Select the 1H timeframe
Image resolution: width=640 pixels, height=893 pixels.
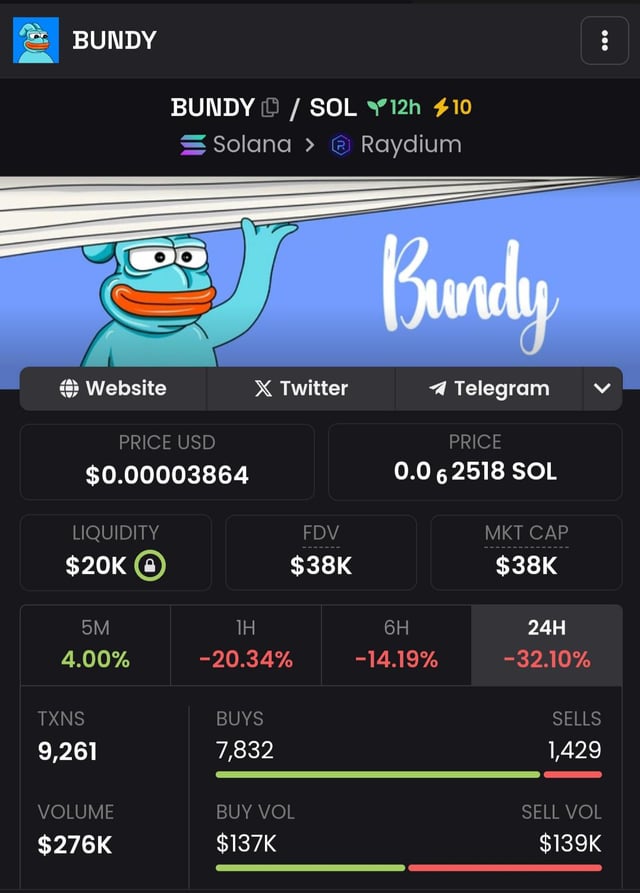coord(246,644)
